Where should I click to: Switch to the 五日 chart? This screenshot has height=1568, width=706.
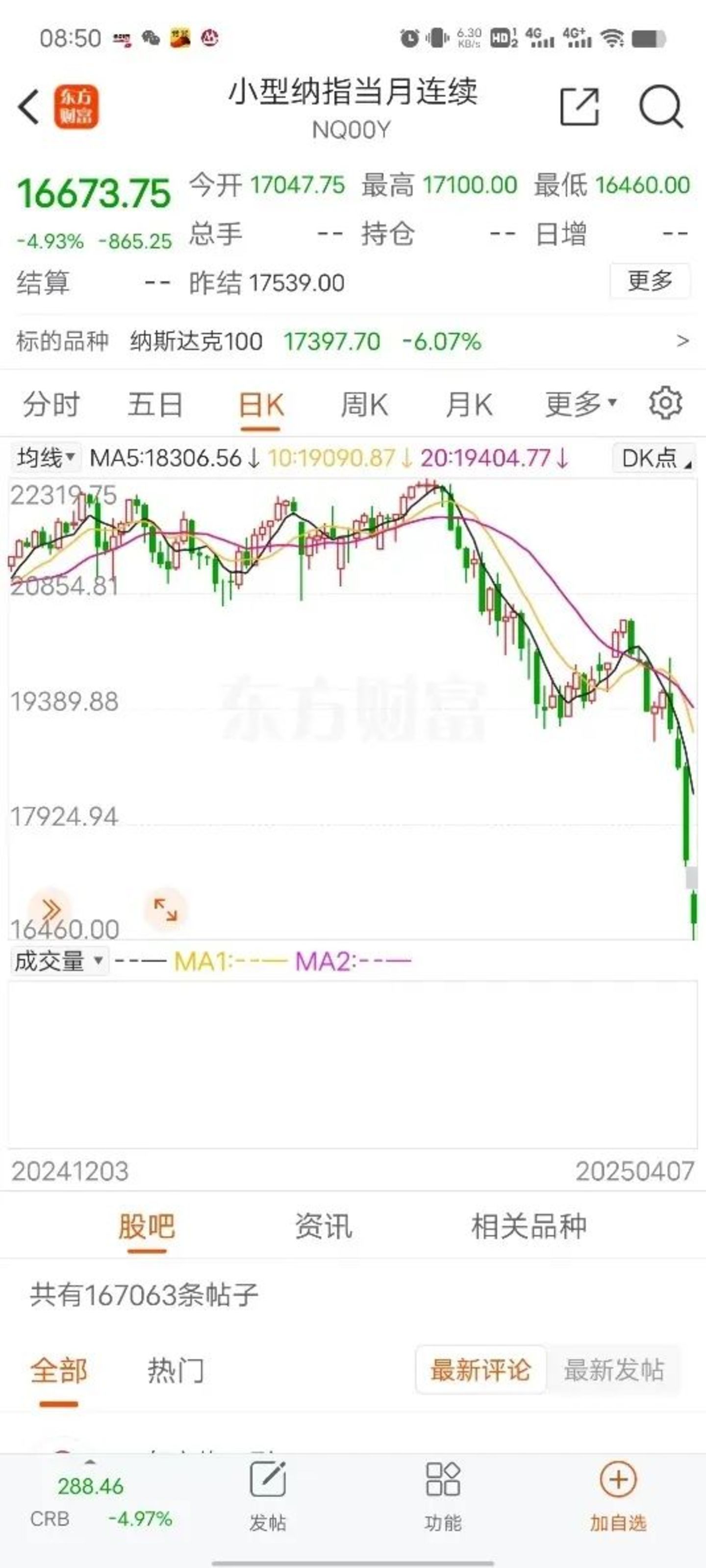155,405
